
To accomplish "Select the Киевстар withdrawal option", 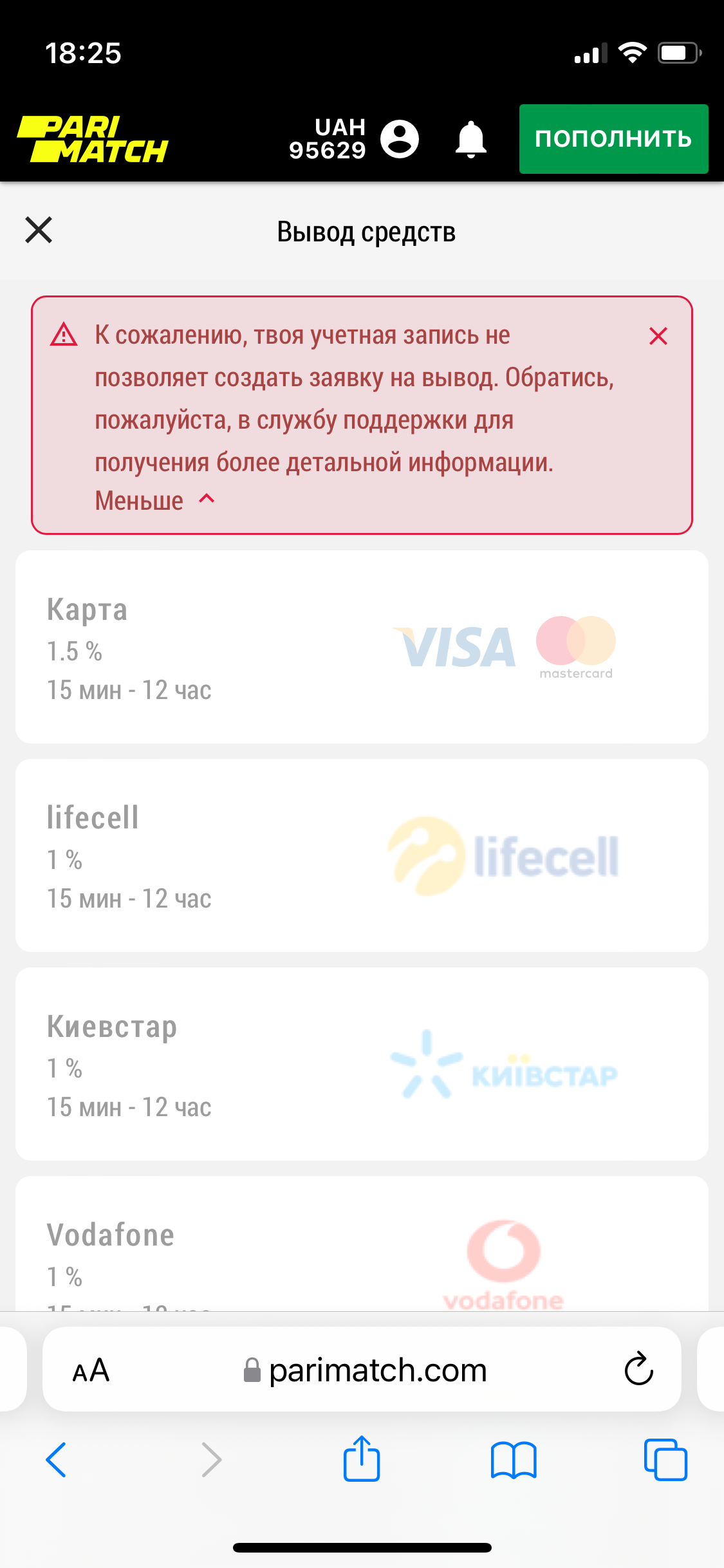I will coord(362,1064).
